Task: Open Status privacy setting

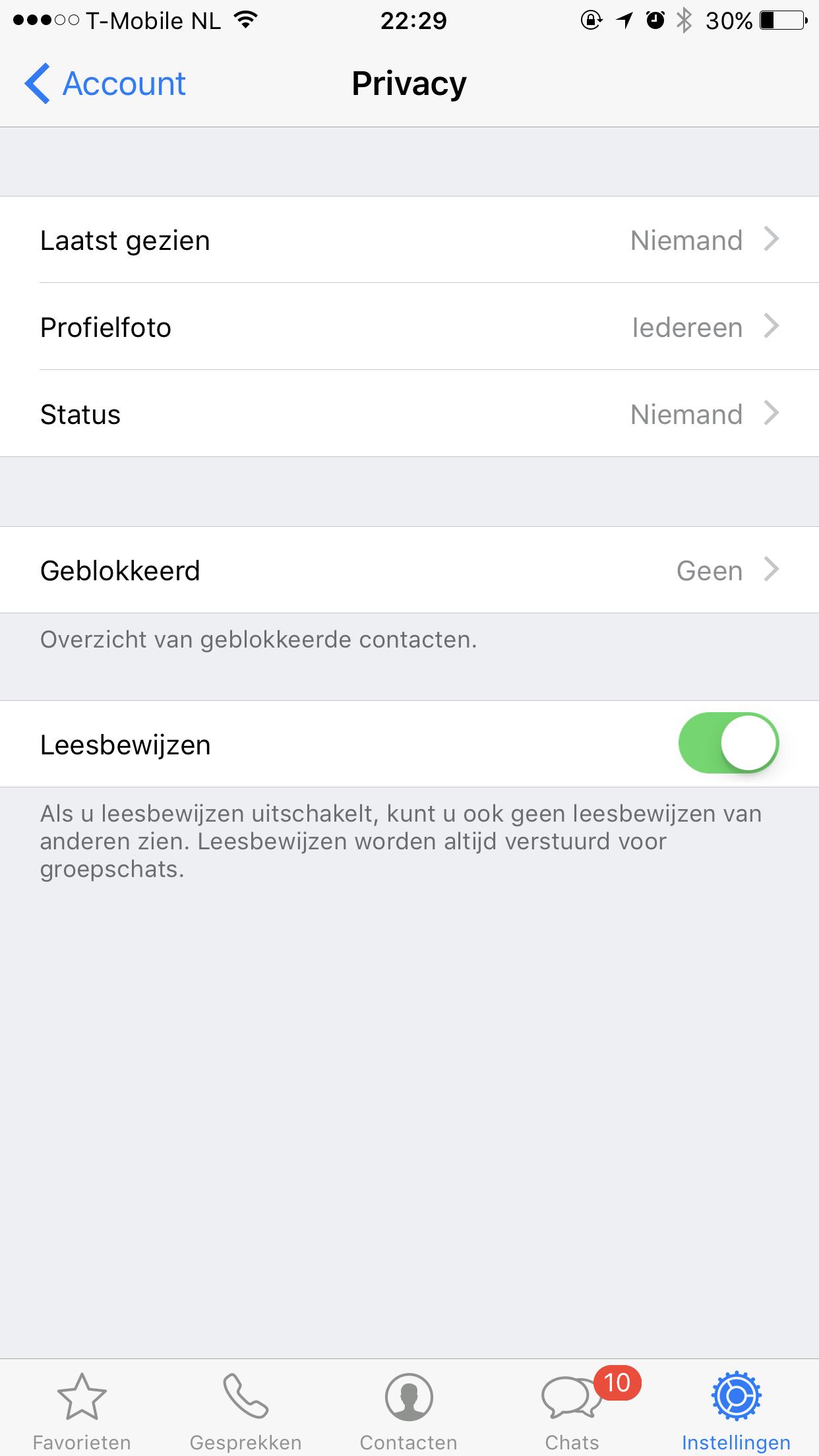Action: [x=409, y=414]
